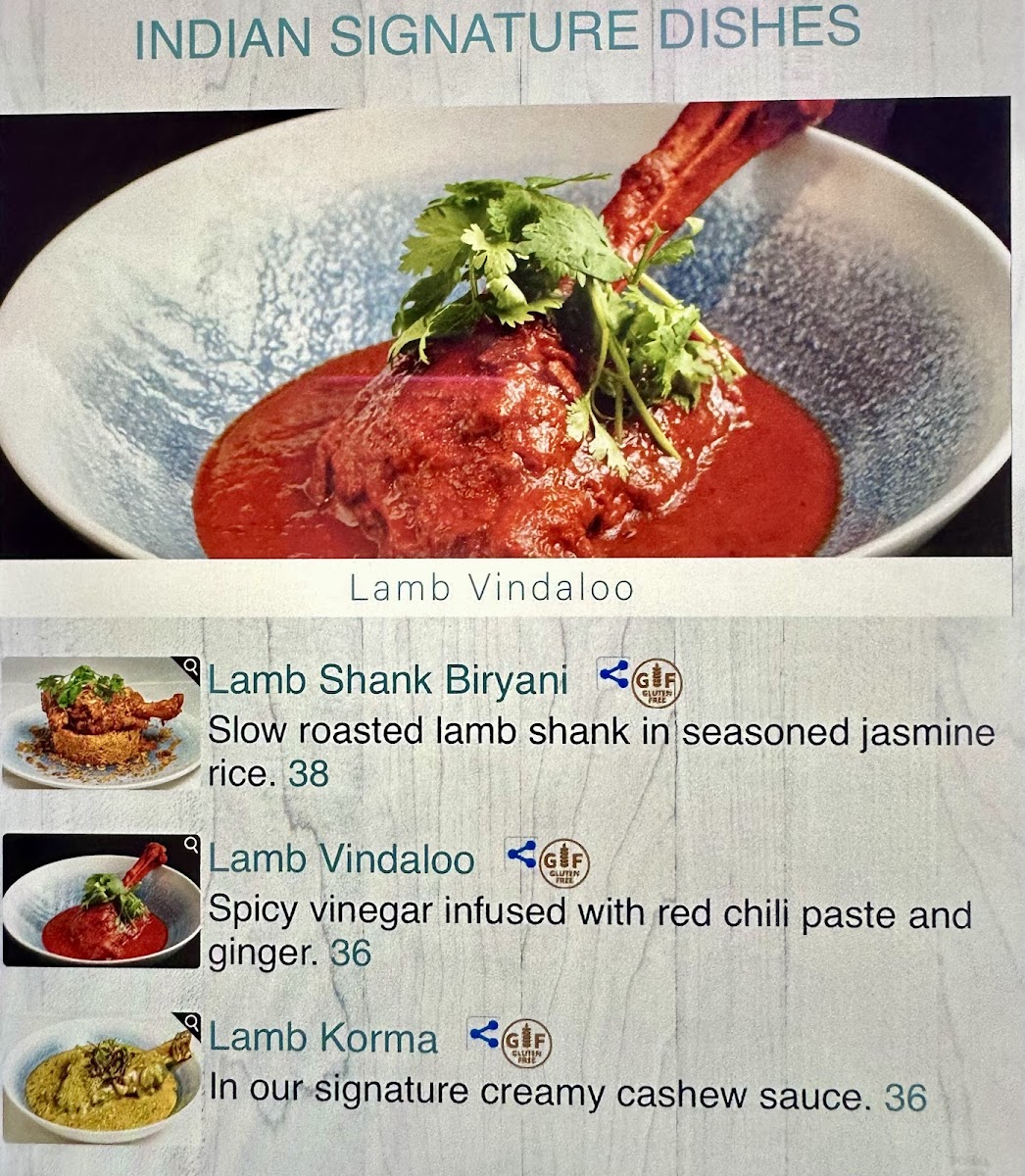
Task: Share the Lamb Vindaloo dish
Action: coord(521,855)
